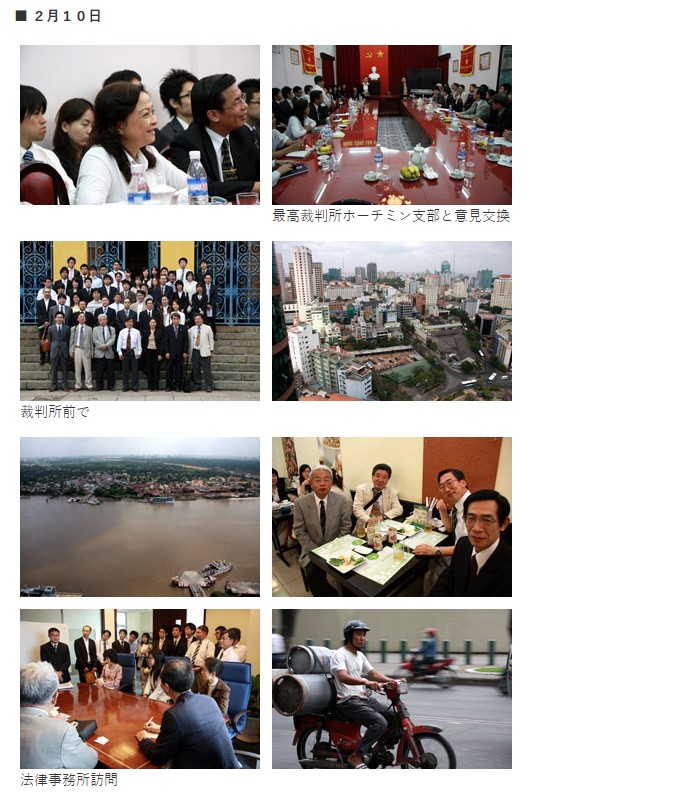This screenshot has width=680, height=793.
Task: View the law office visit meeting photo
Action: tap(140, 688)
